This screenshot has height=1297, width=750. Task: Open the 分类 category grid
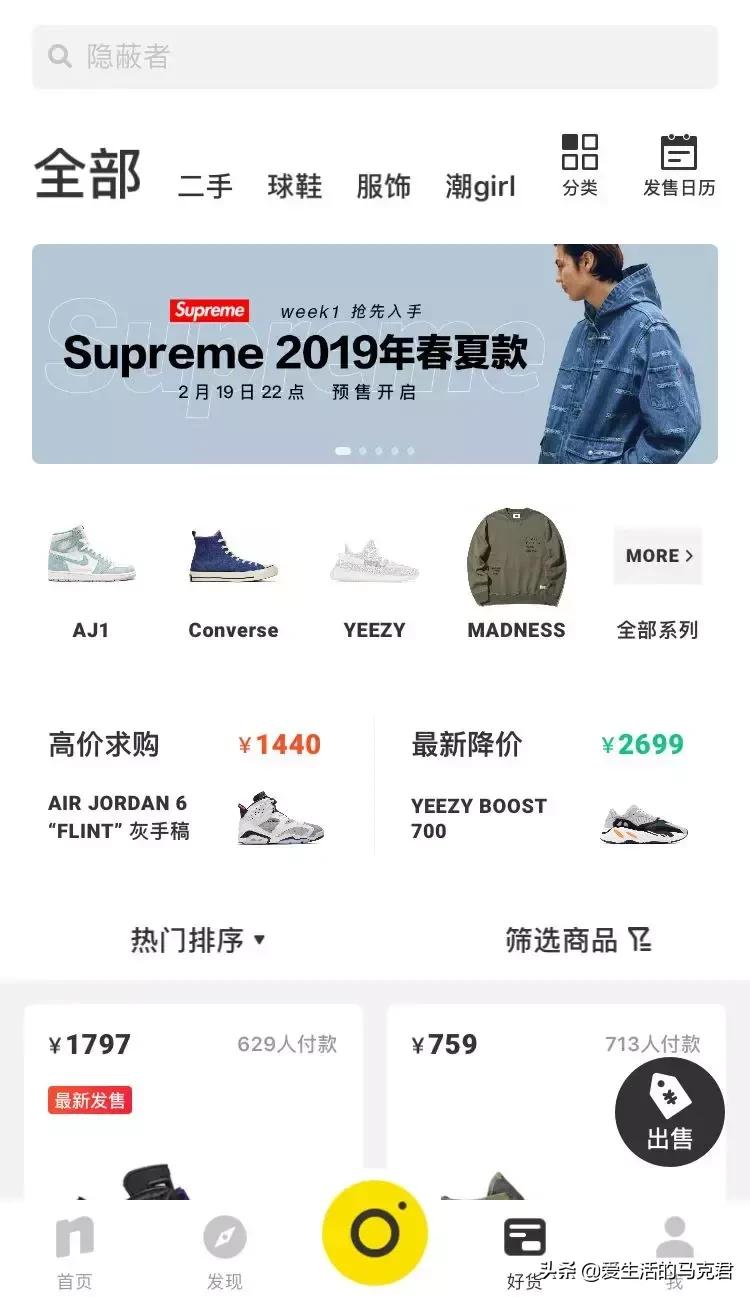point(579,165)
